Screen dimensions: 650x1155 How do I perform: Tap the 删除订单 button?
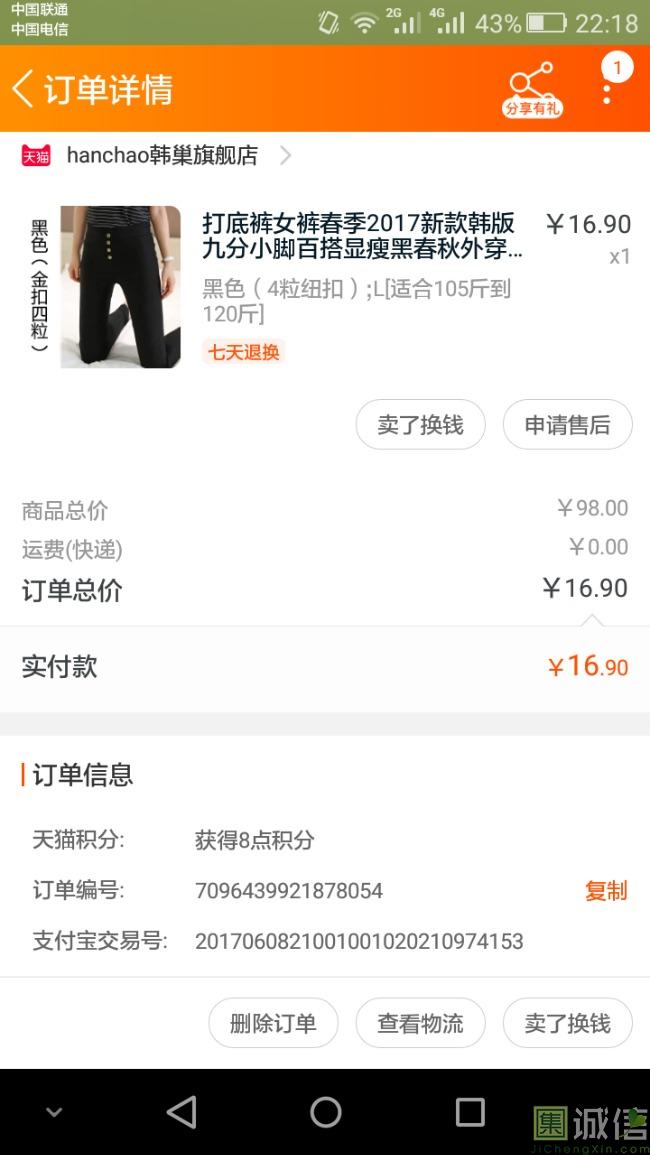tap(273, 1023)
